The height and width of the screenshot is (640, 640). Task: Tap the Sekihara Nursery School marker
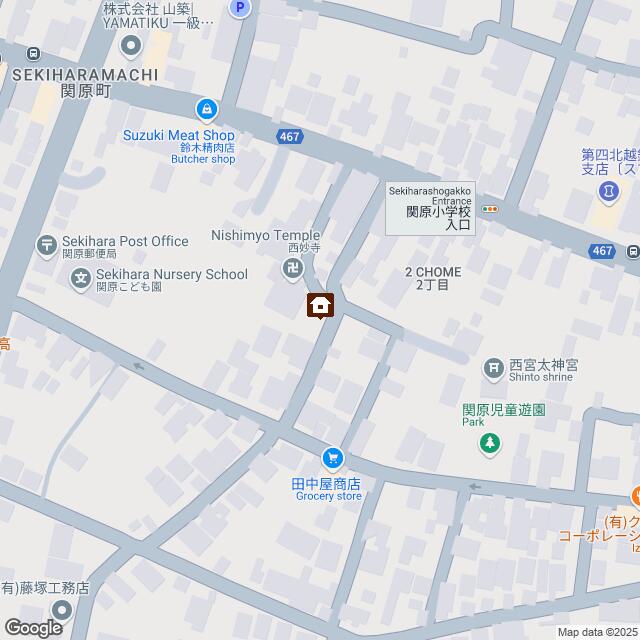pyautogui.click(x=80, y=276)
